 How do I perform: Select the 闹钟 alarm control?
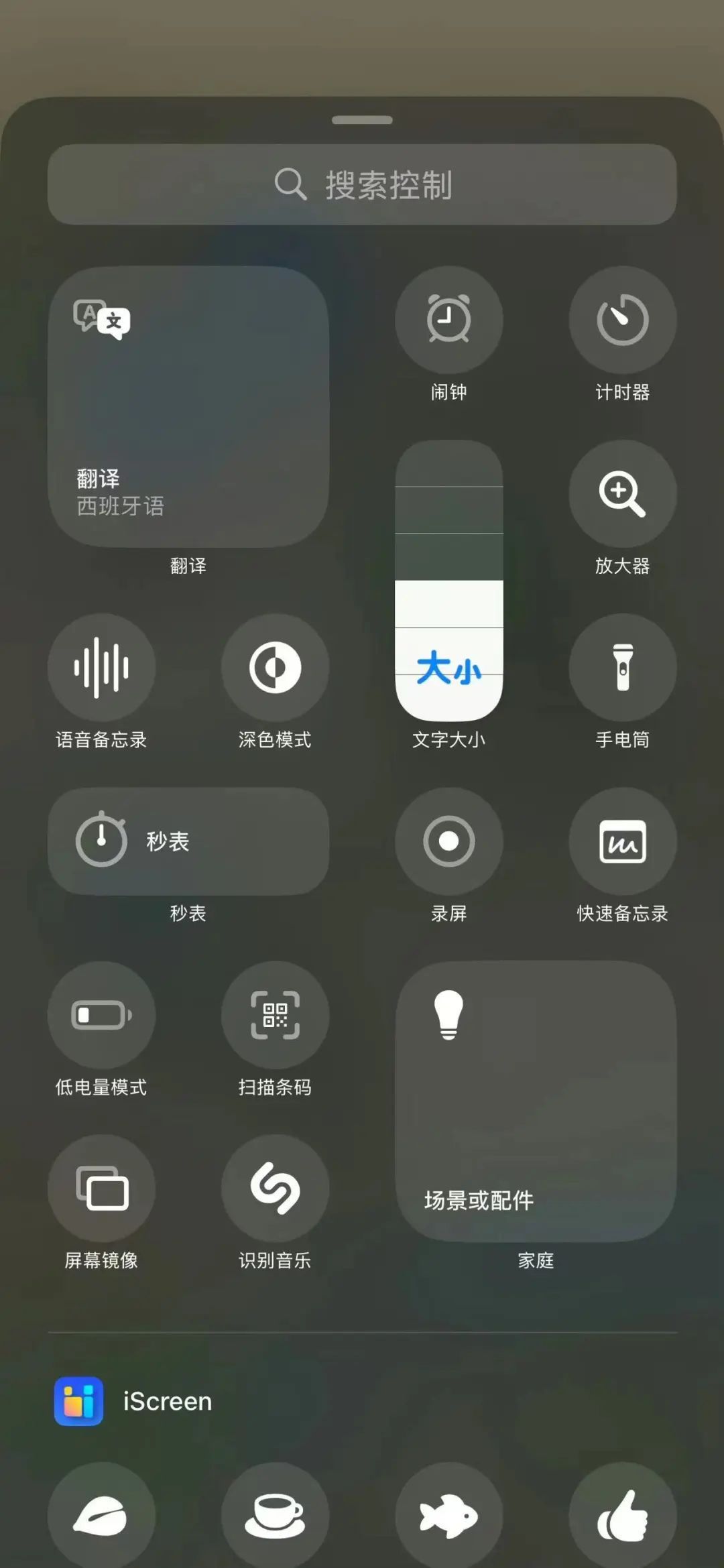[448, 320]
